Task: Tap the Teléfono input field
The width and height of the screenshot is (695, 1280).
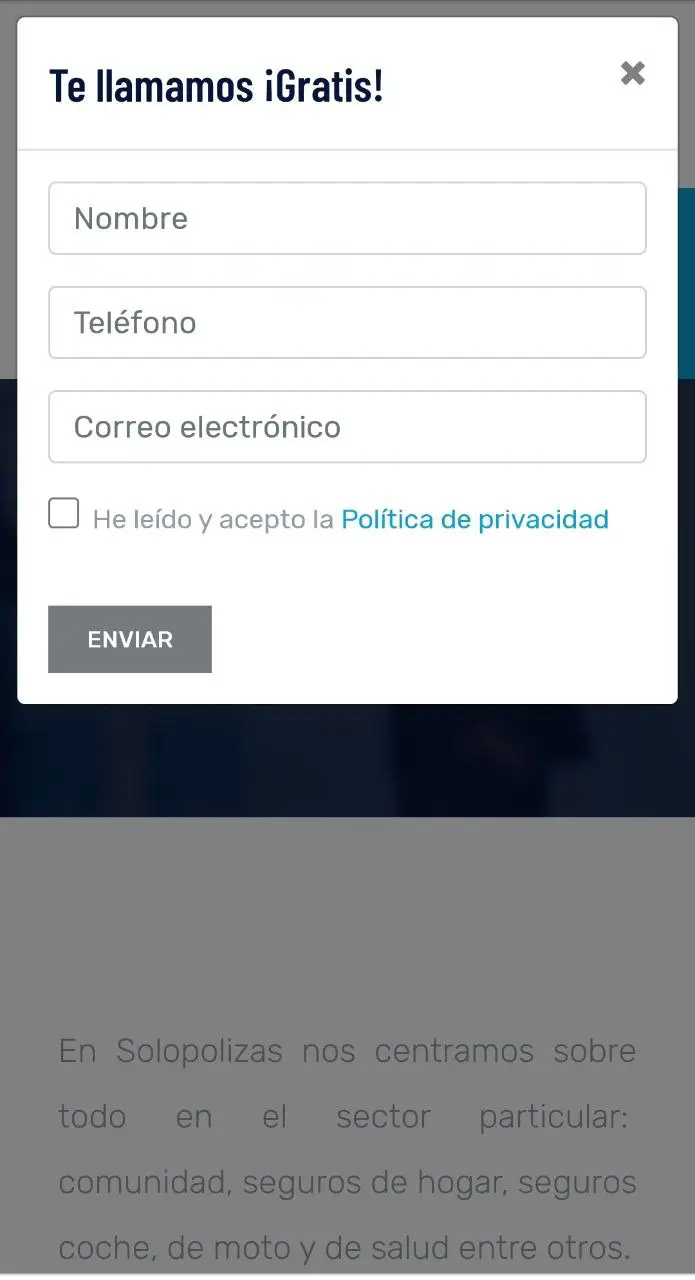Action: coord(347,322)
